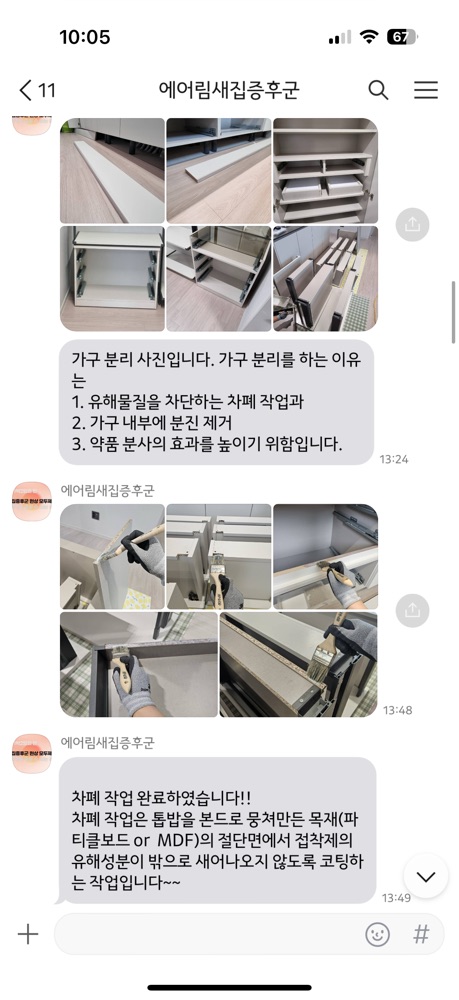Open the hashtag search button
The width and height of the screenshot is (459, 1000).
(x=421, y=934)
